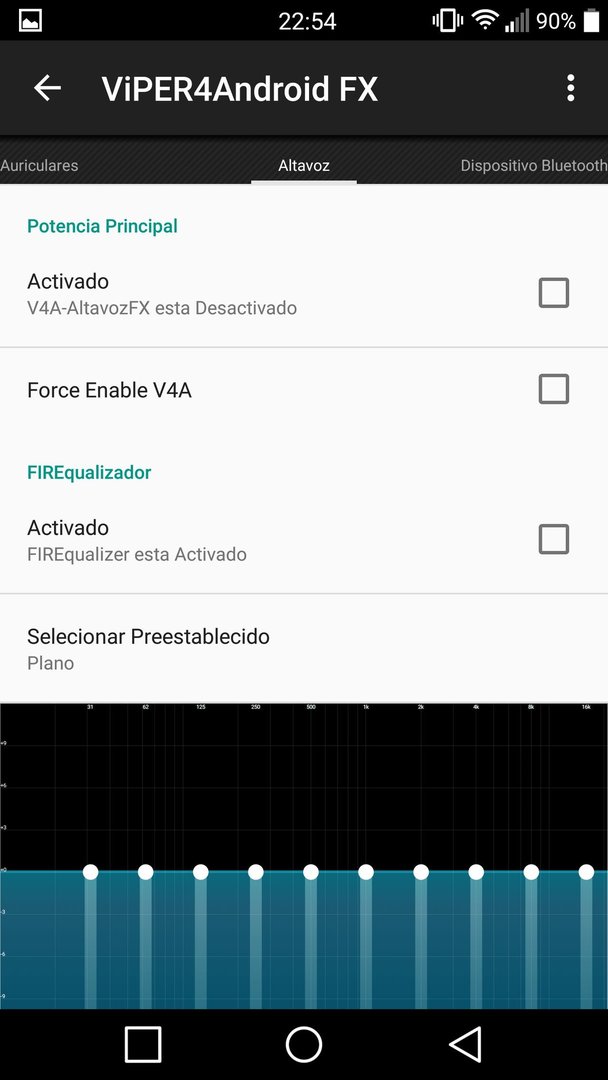608x1080 pixels.
Task: Go to the home screen
Action: pos(304,1044)
